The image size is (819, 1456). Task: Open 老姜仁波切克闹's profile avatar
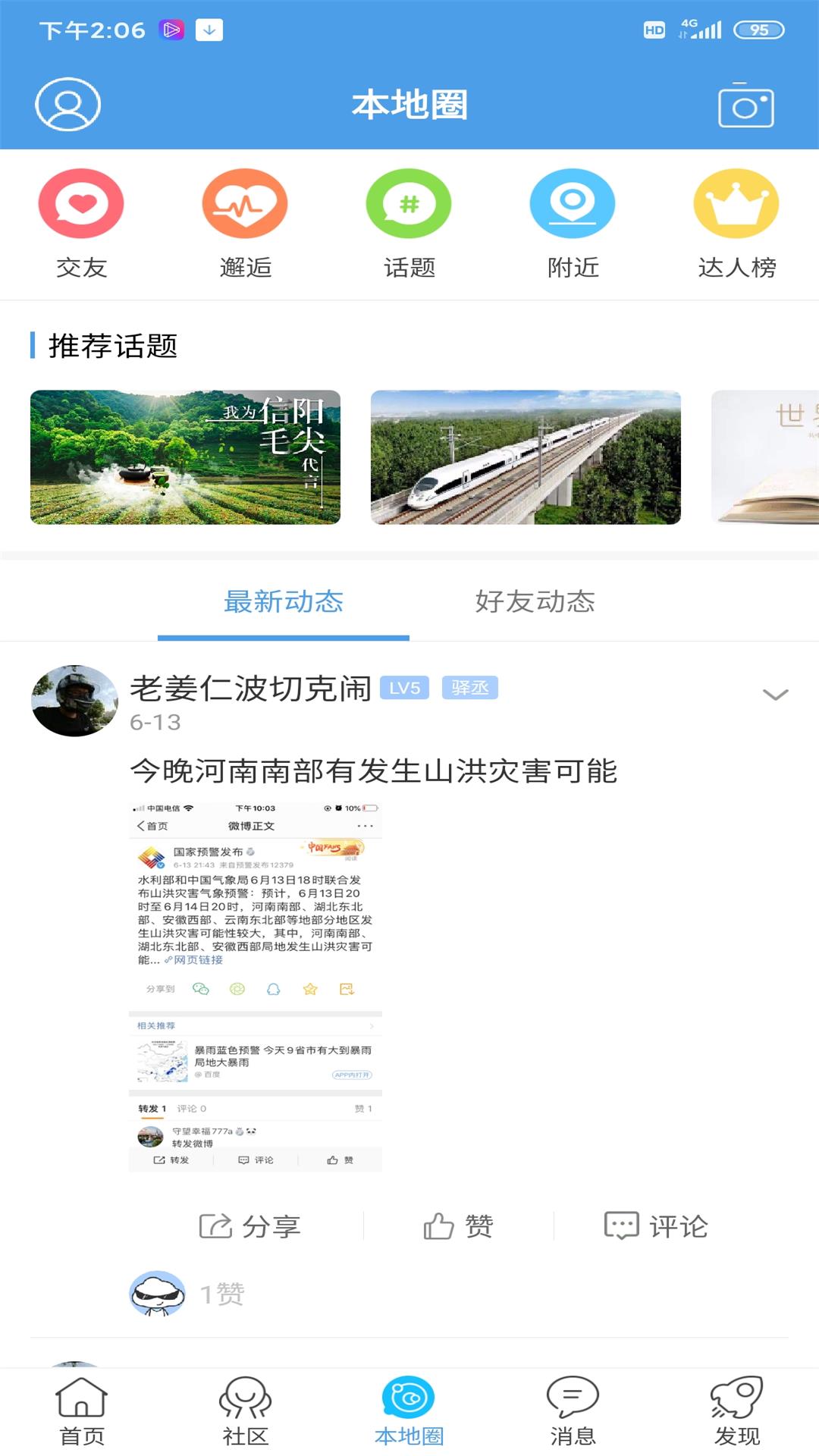click(74, 701)
